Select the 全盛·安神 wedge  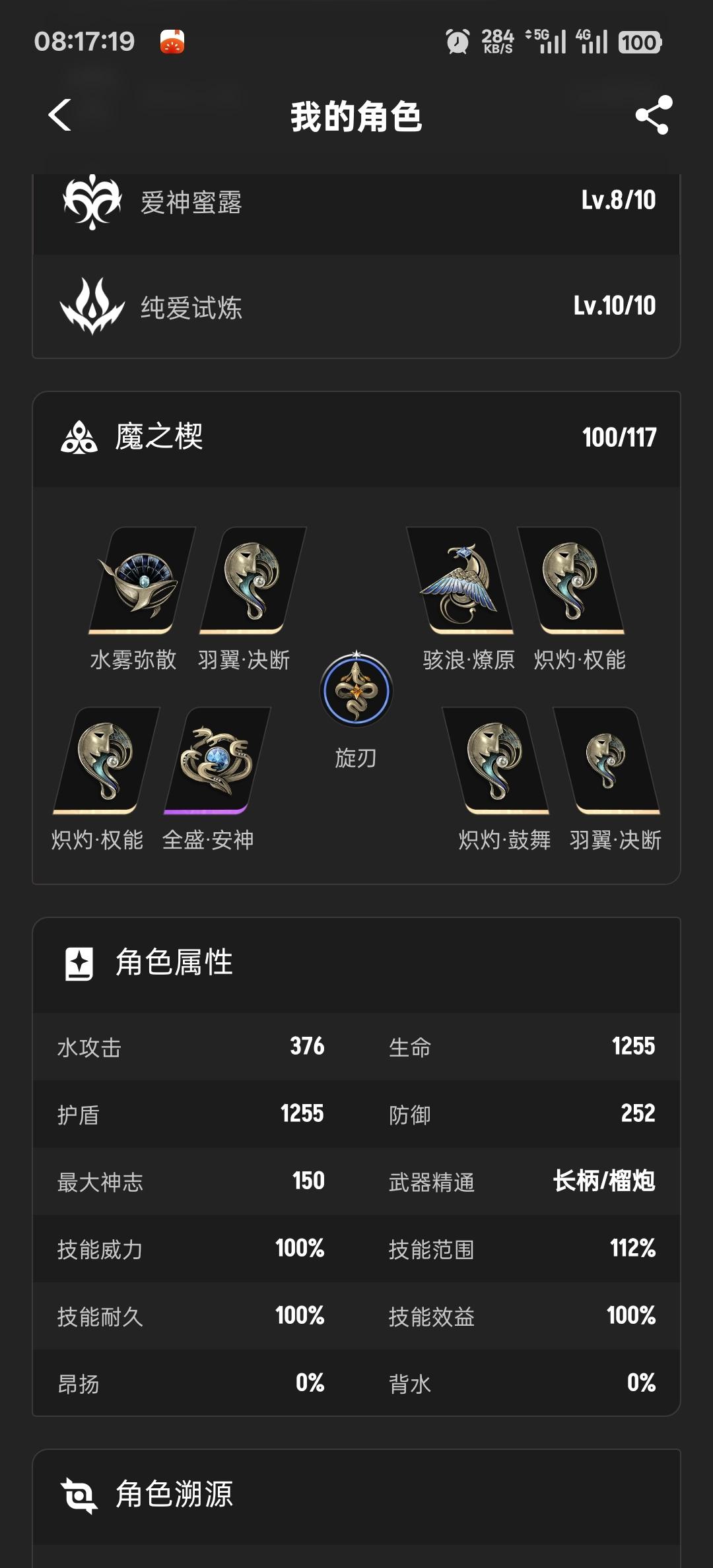click(217, 762)
